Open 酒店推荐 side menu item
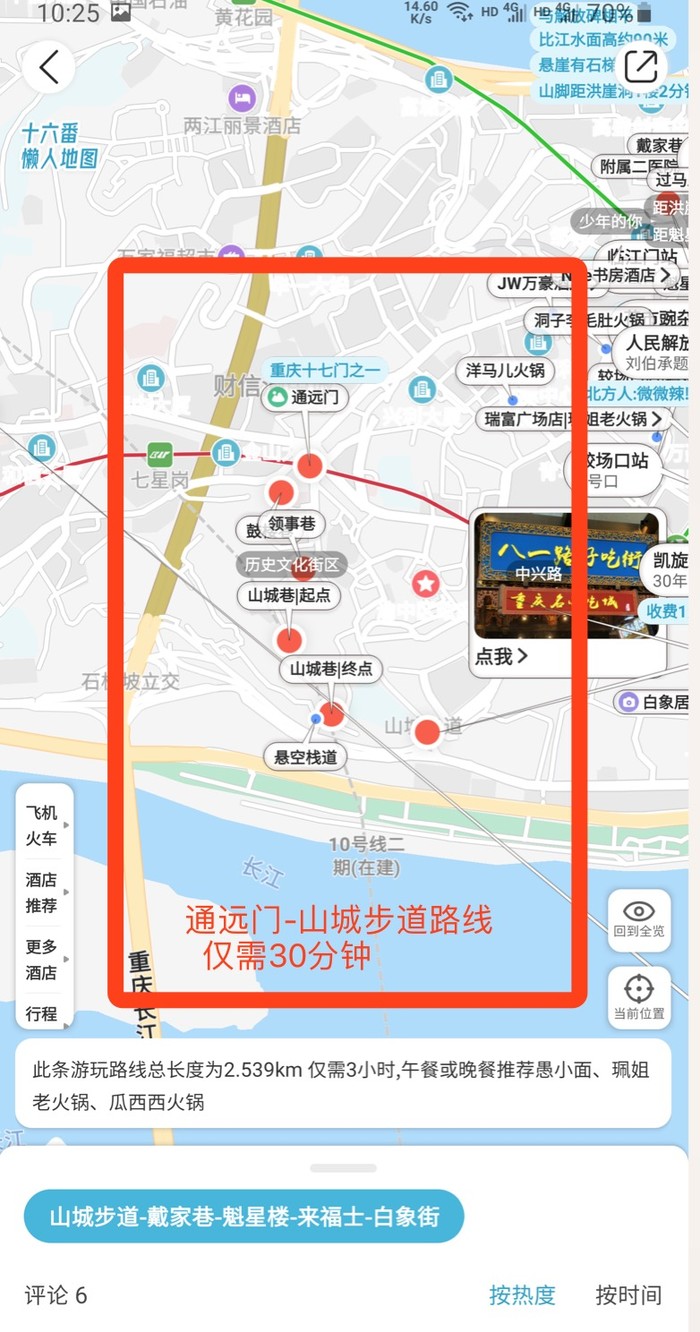Screen dimensions: 700x1332 42,892
